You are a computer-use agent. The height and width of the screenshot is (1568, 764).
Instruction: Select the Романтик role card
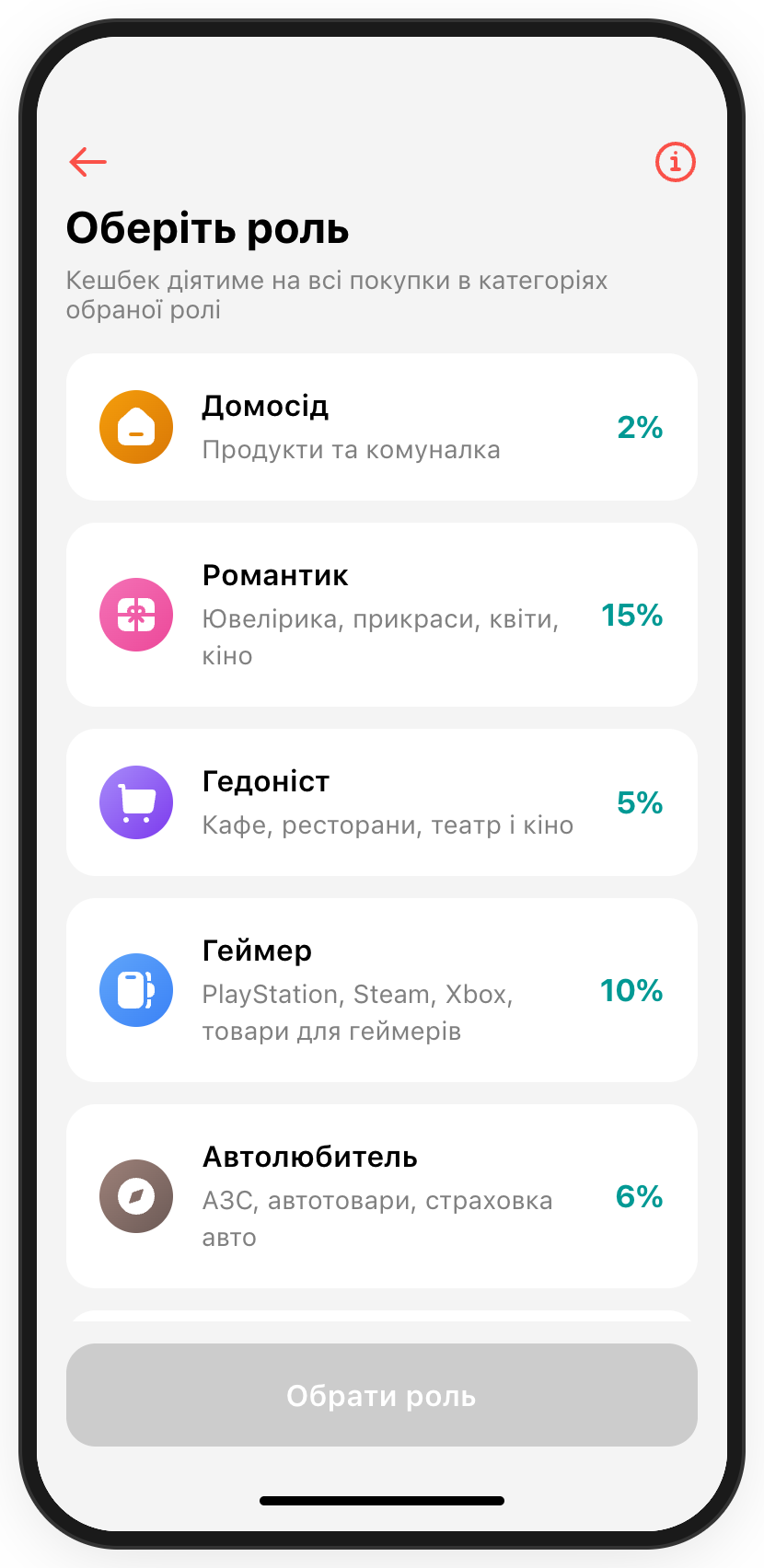[382, 615]
